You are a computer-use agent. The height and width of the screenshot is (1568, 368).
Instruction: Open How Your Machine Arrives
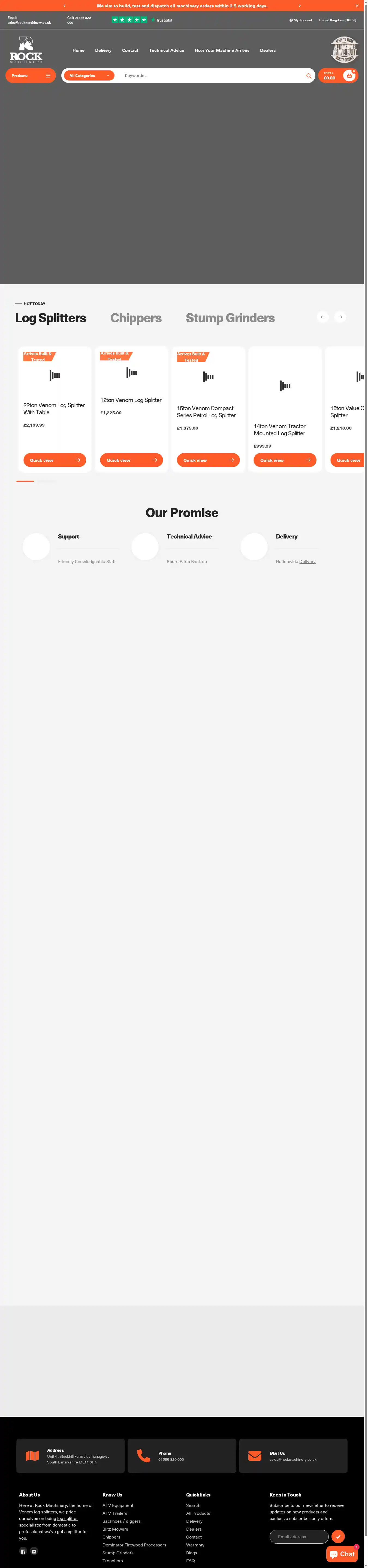[221, 50]
